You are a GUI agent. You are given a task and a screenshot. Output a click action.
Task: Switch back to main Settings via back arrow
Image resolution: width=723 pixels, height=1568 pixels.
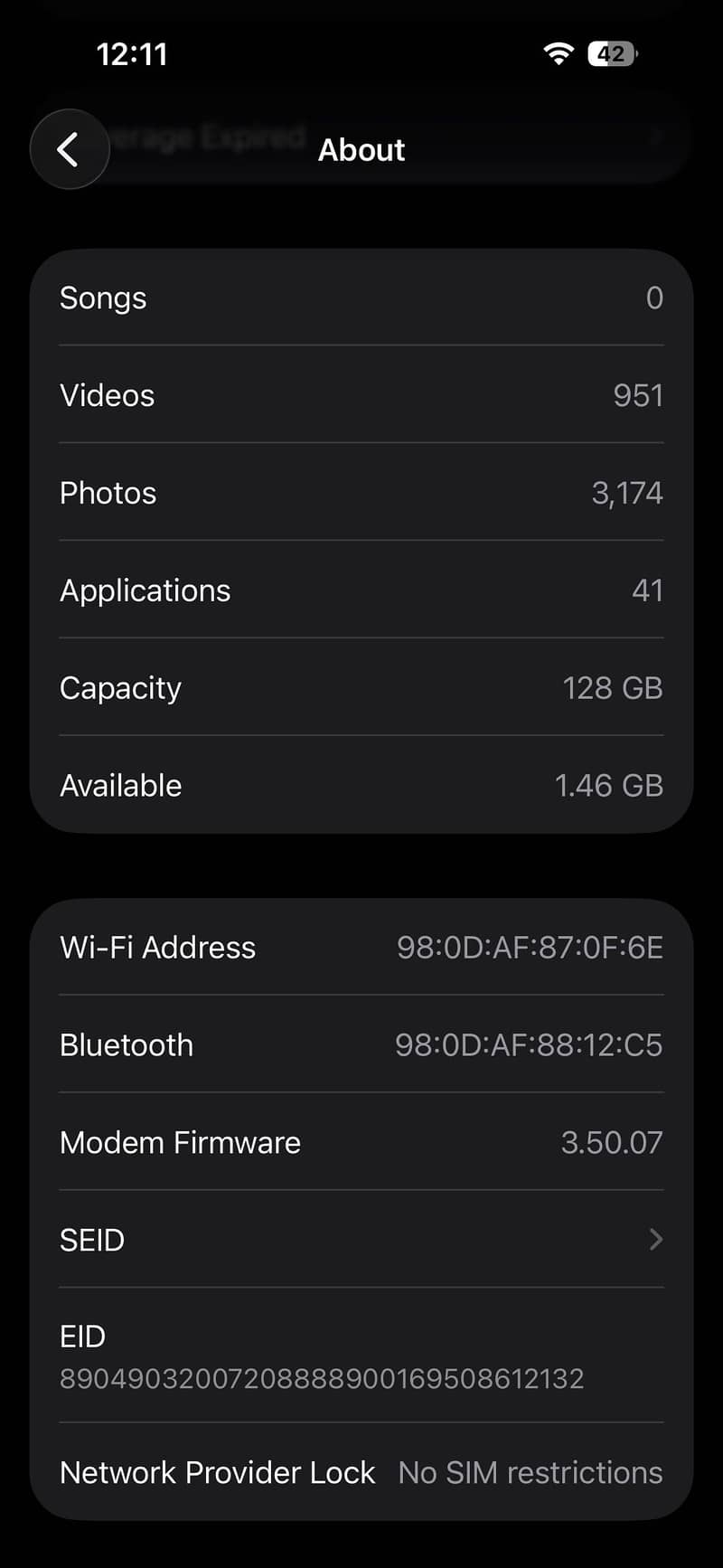(x=70, y=149)
